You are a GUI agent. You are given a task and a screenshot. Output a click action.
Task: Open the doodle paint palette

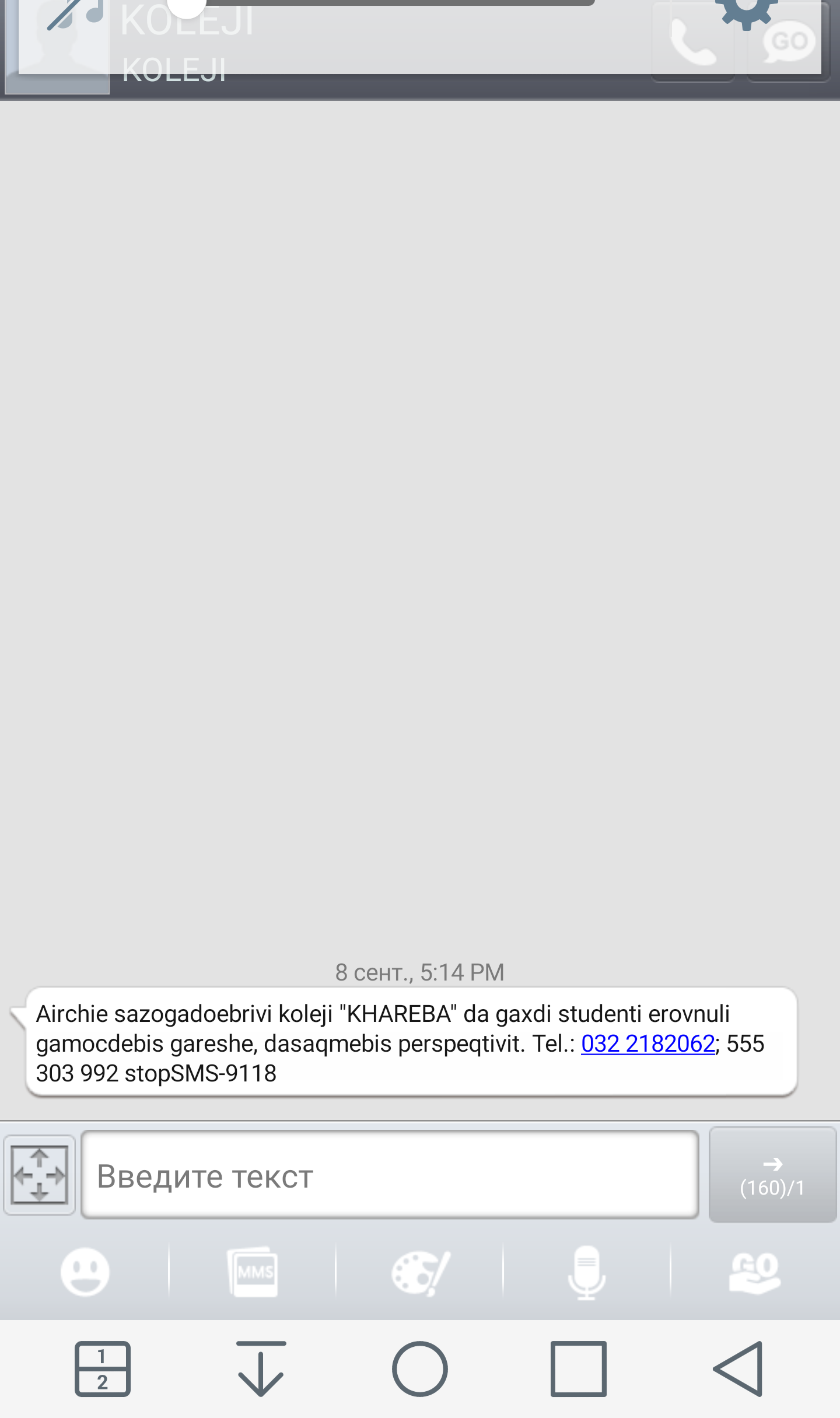point(420,1273)
